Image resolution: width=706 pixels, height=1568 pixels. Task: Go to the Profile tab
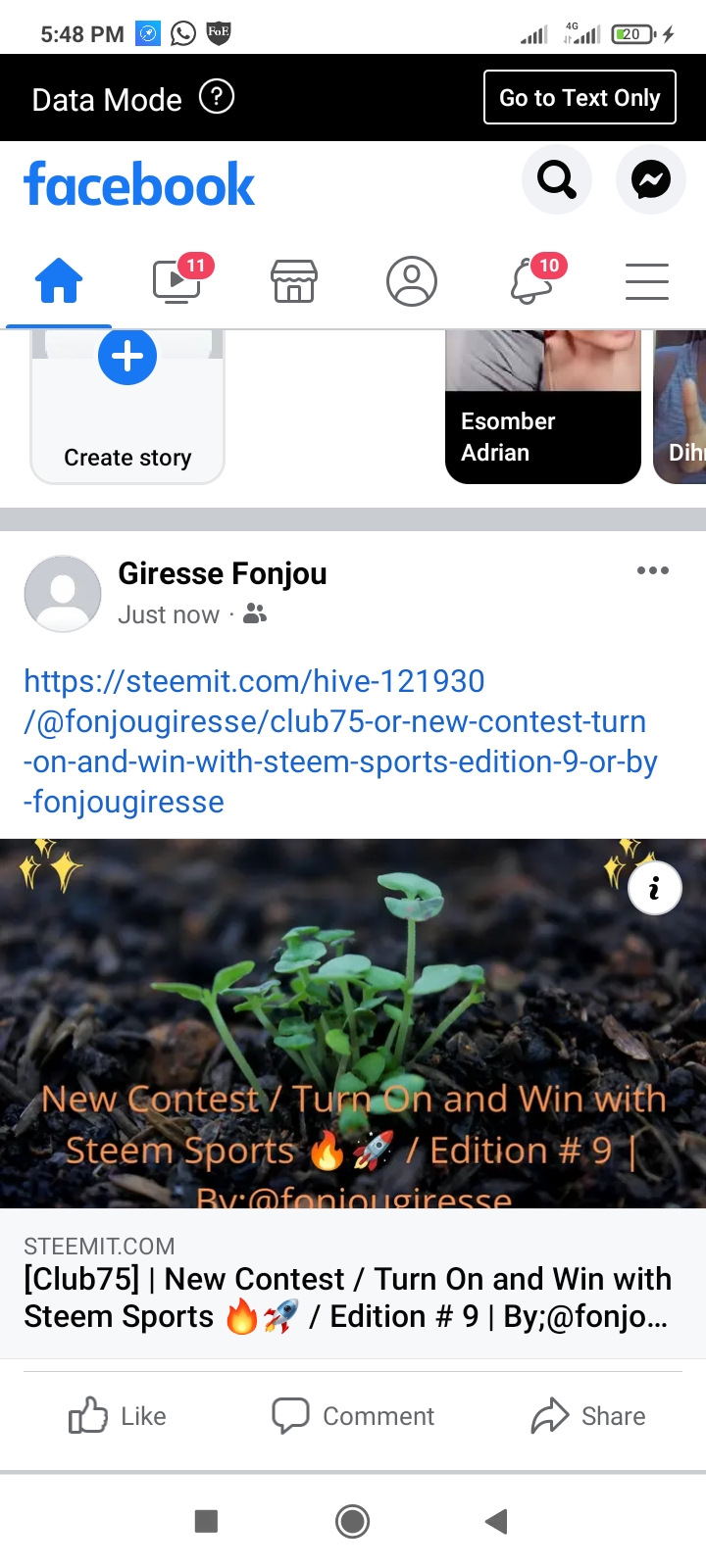point(412,281)
